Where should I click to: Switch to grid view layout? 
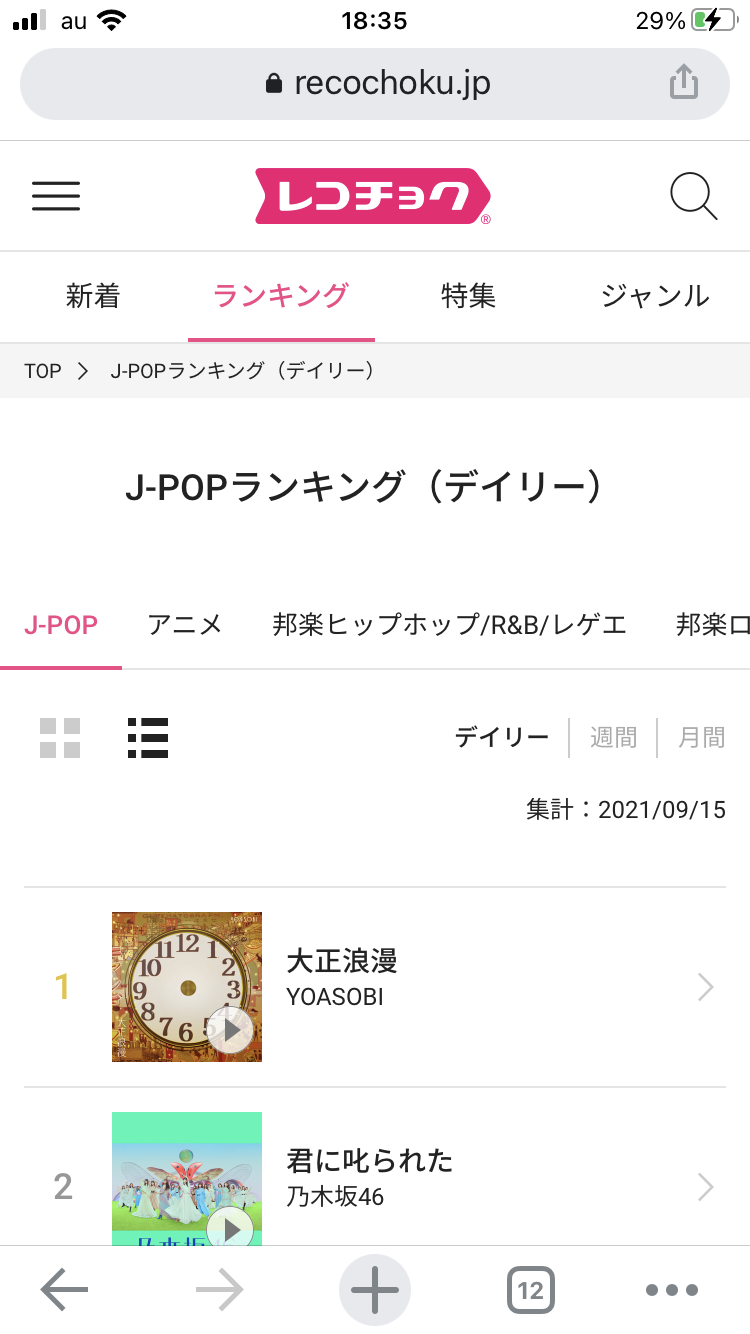[x=60, y=738]
